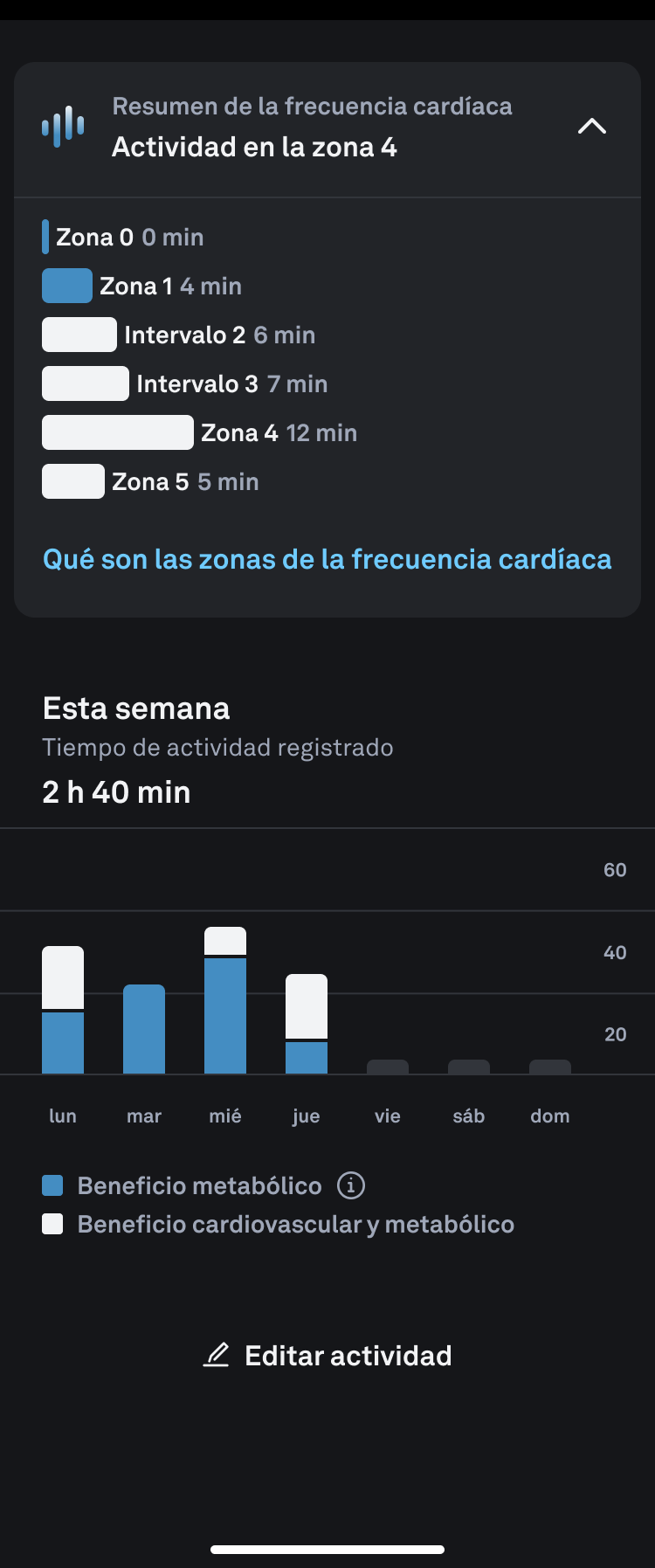Collapse the heart rate summary card
The image size is (655, 1568).
point(591,127)
